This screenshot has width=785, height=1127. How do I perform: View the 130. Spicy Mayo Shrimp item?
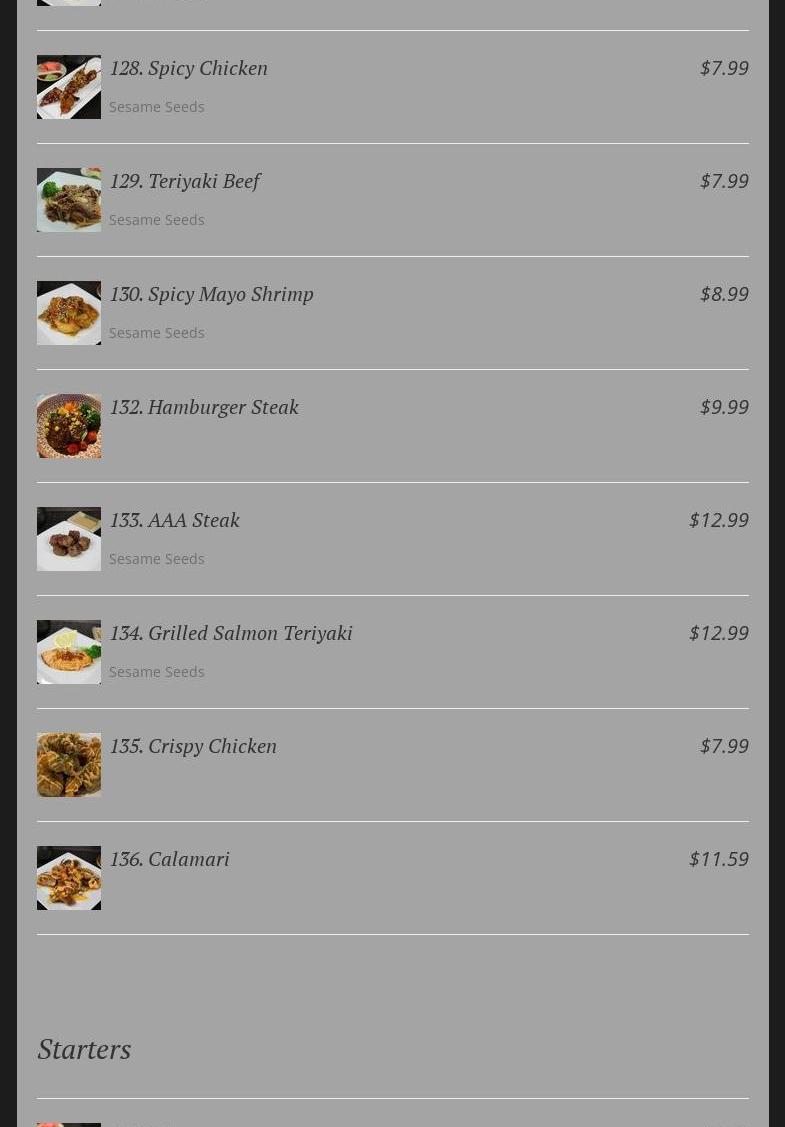(211, 294)
